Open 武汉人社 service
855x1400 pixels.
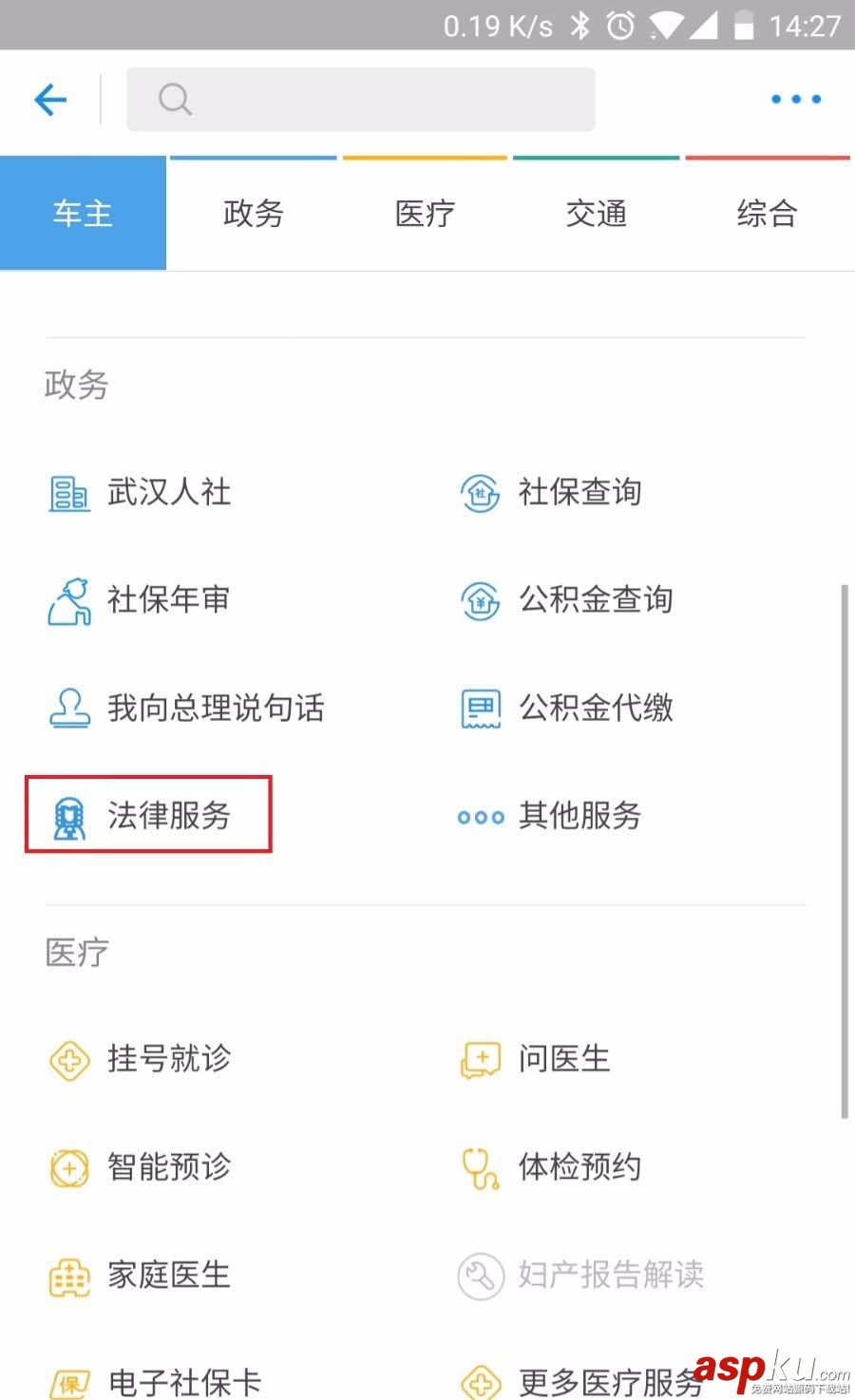tap(141, 493)
